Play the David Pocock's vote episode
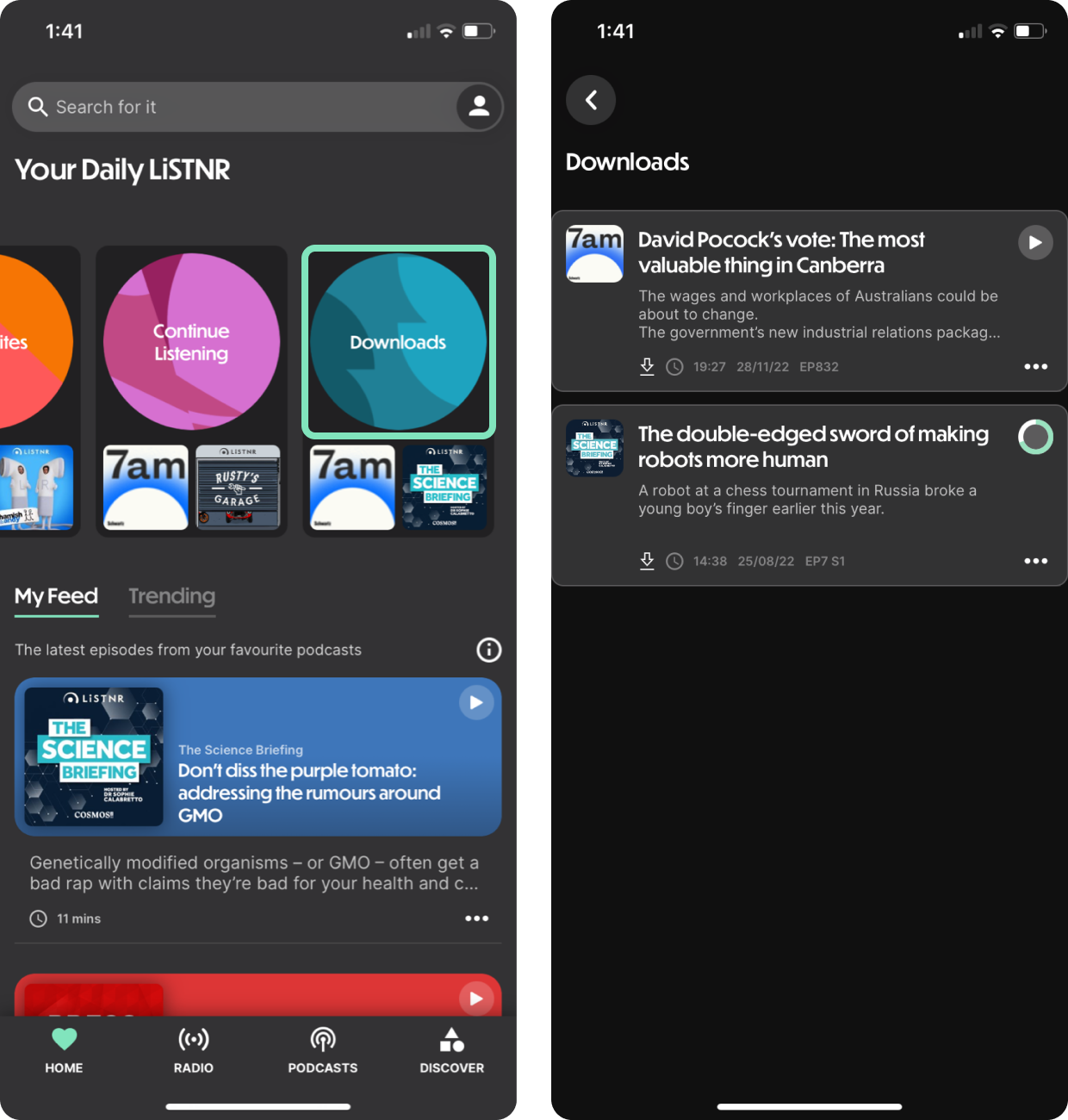Image resolution: width=1068 pixels, height=1120 pixels. [1035, 243]
